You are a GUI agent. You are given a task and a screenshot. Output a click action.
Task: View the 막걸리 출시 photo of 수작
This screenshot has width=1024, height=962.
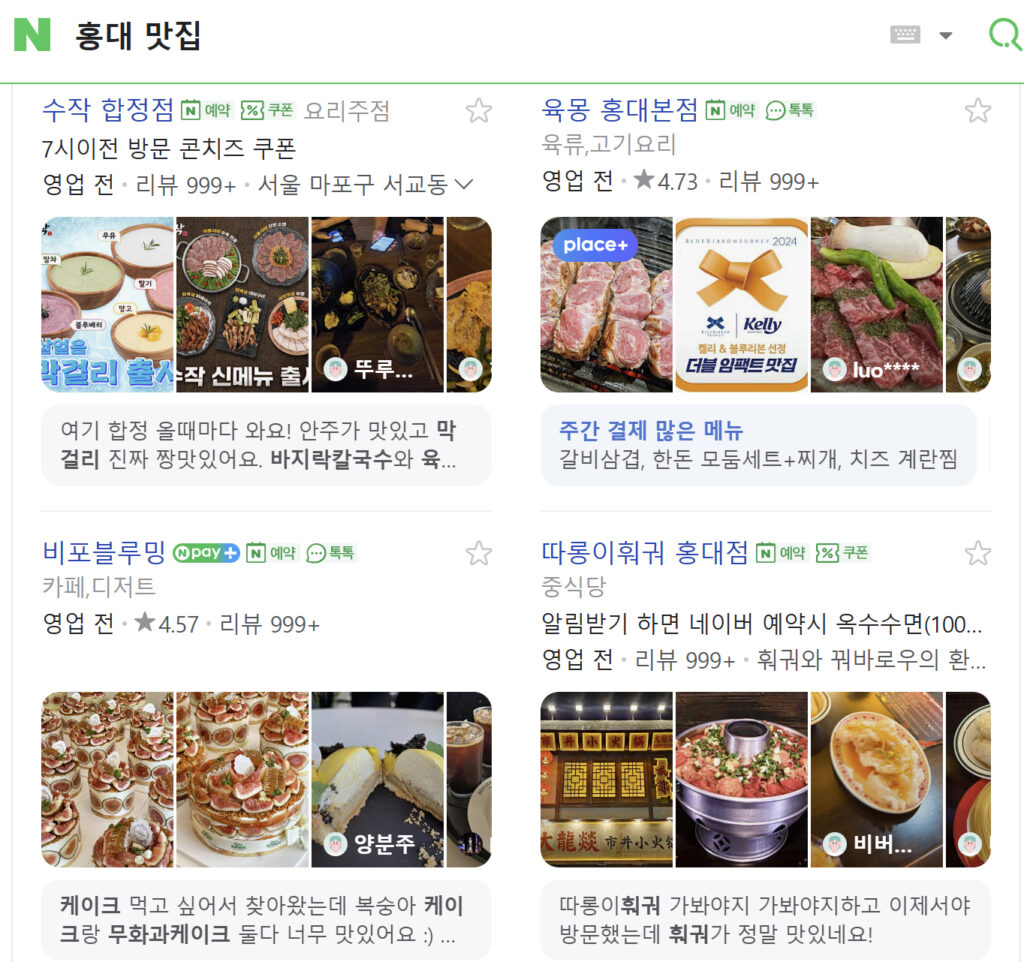[108, 304]
